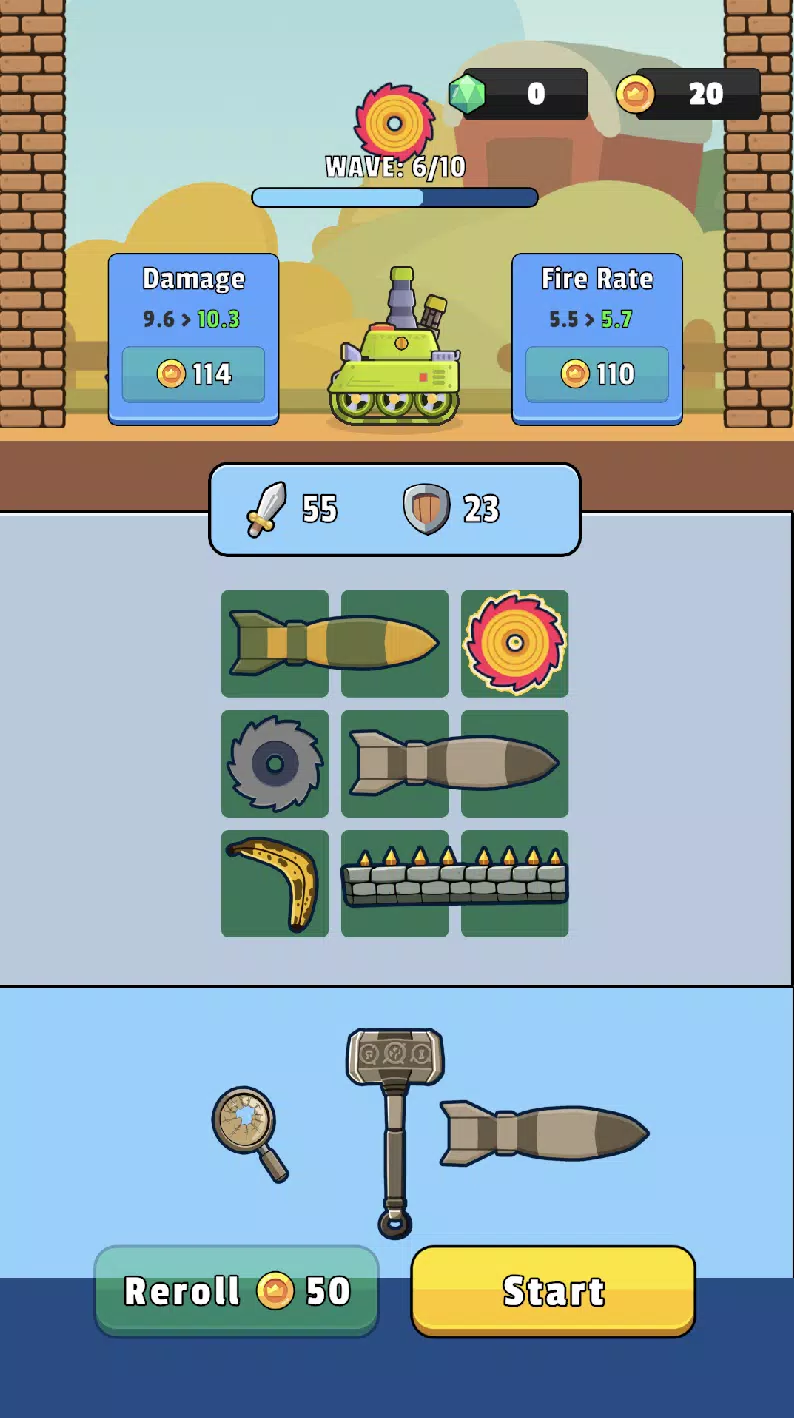Start the next wave

[553, 1291]
